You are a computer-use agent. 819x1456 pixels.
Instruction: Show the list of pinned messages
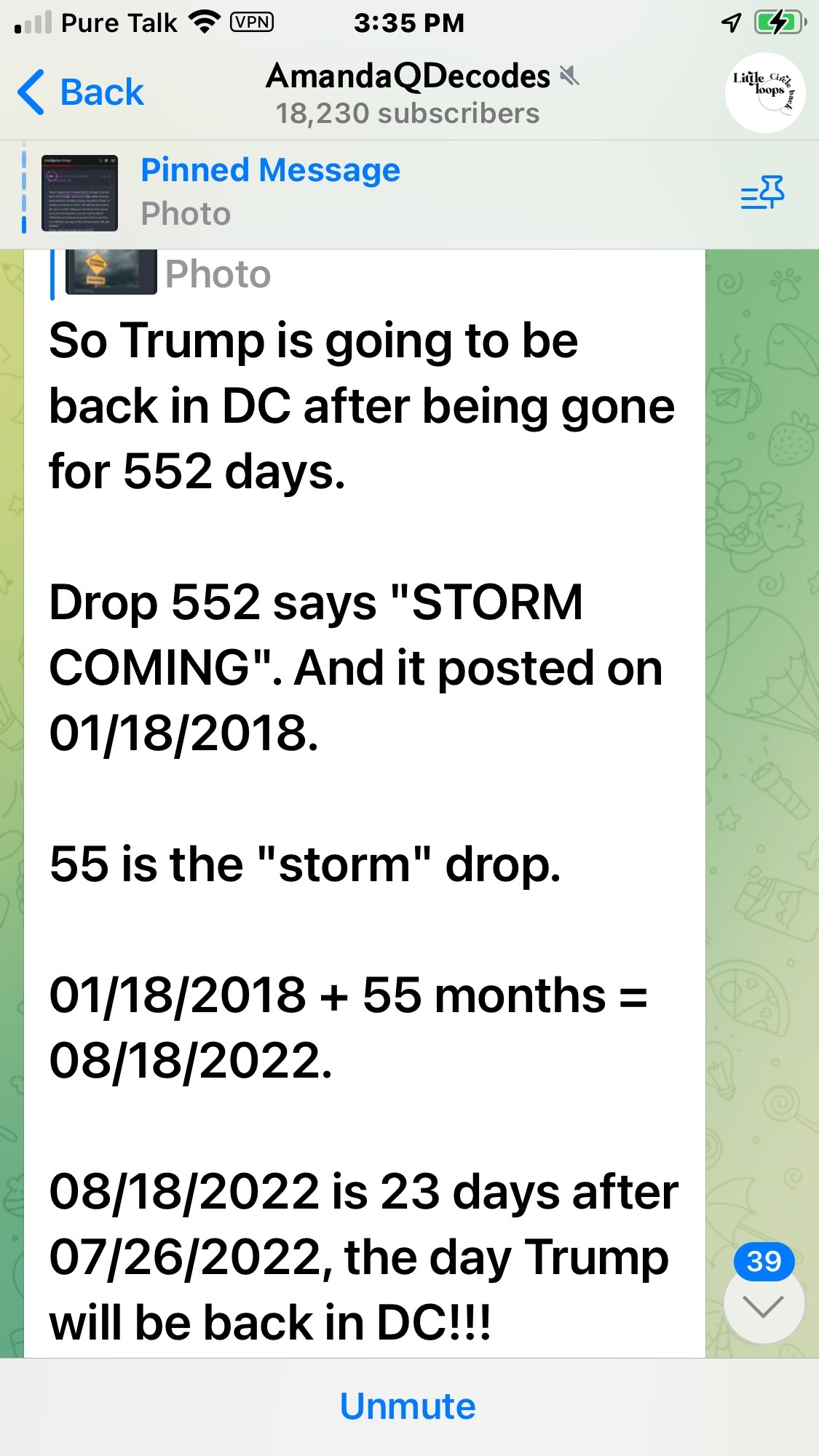point(762,193)
